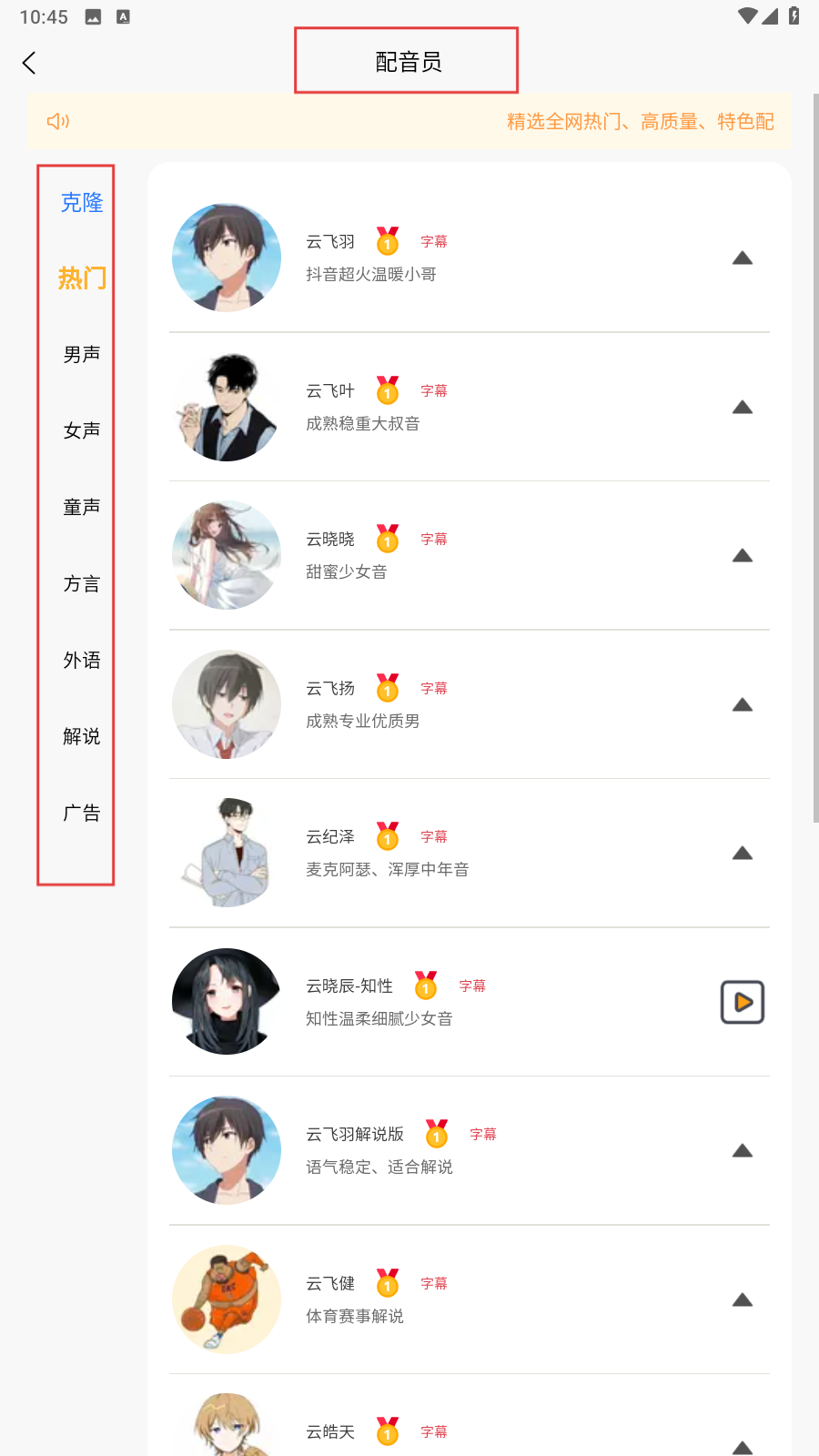This screenshot has height=1456, width=819.
Task: Select the 方言 category
Action: point(82,583)
